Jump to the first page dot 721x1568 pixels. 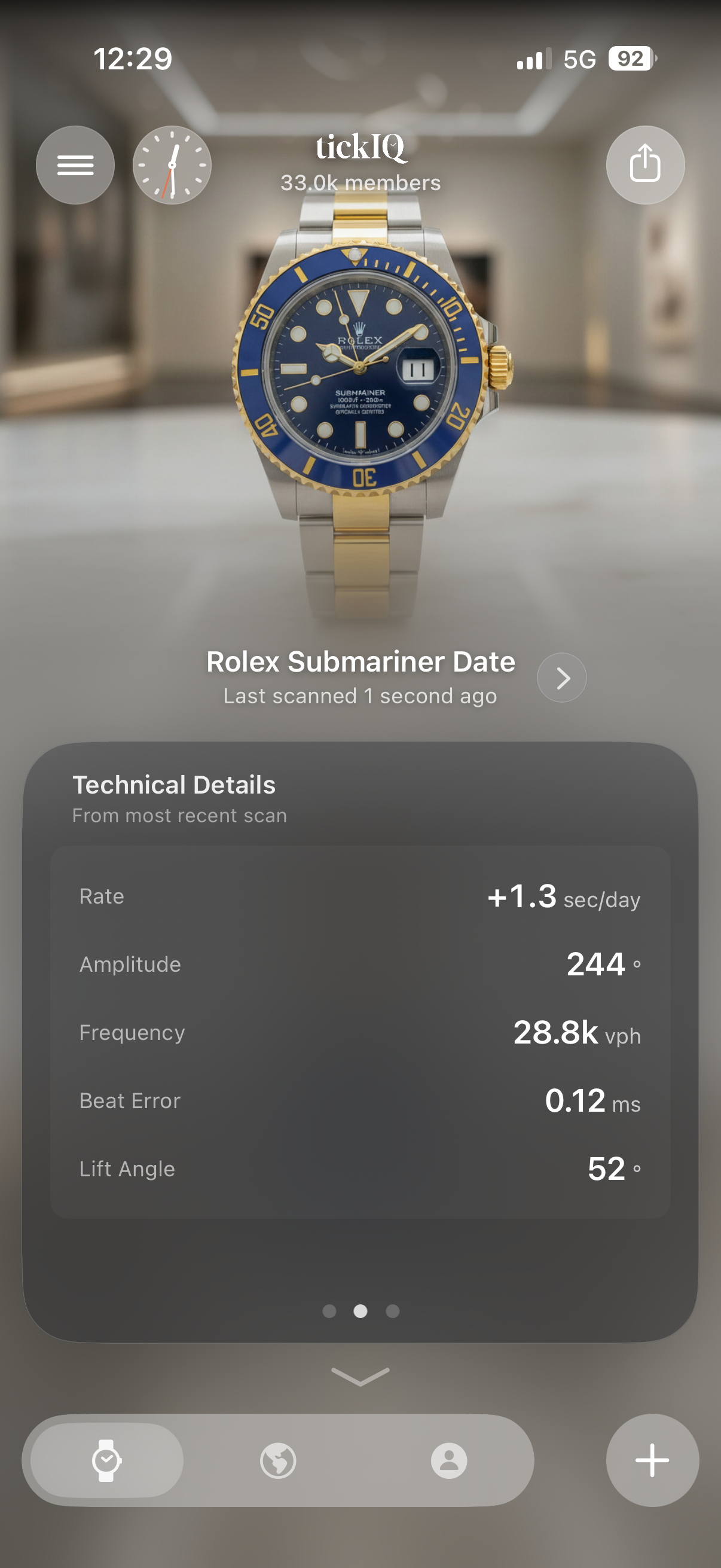coord(329,1311)
